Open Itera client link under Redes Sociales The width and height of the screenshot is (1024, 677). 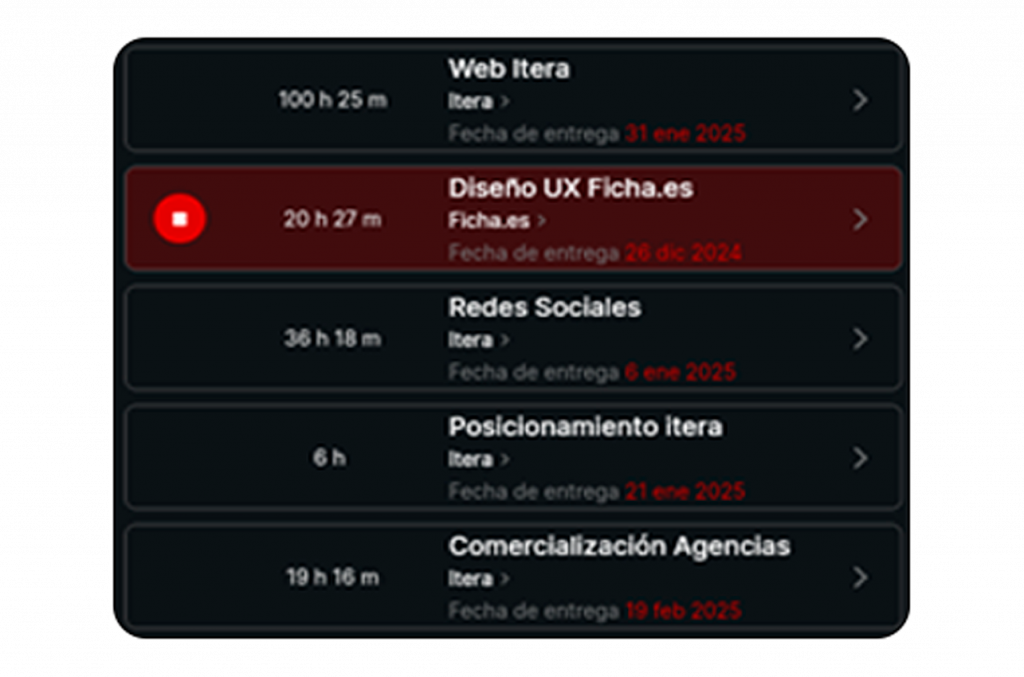tap(478, 340)
